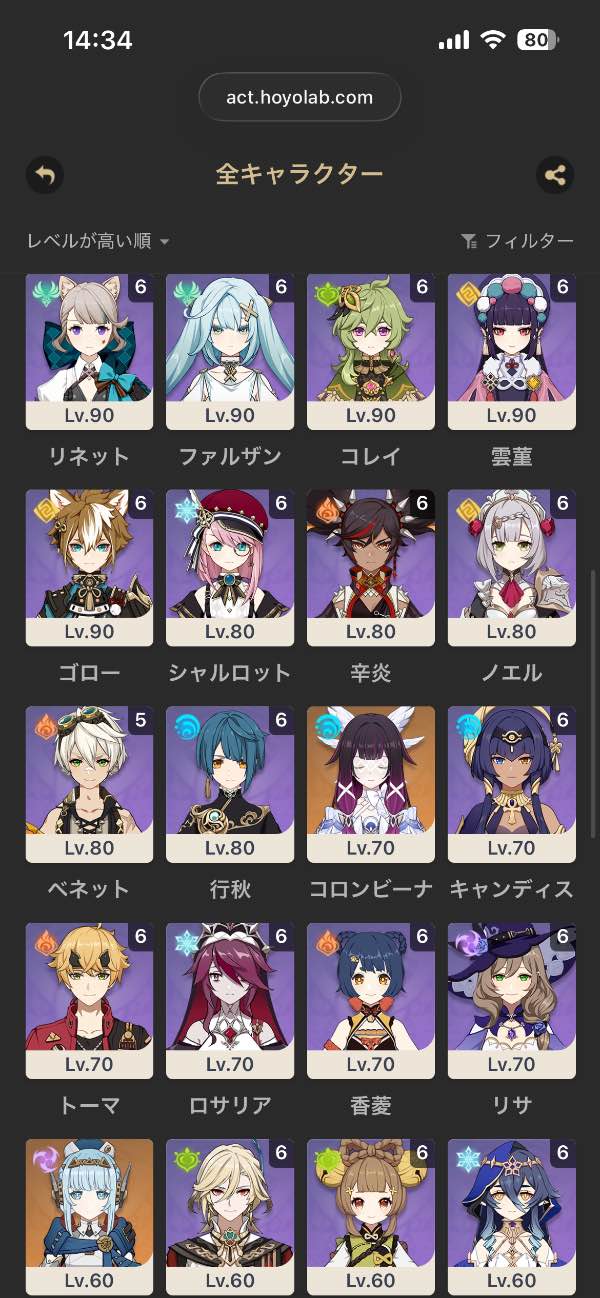The height and width of the screenshot is (1298, 600).
Task: Open the フィルター filter options
Action: click(x=517, y=241)
